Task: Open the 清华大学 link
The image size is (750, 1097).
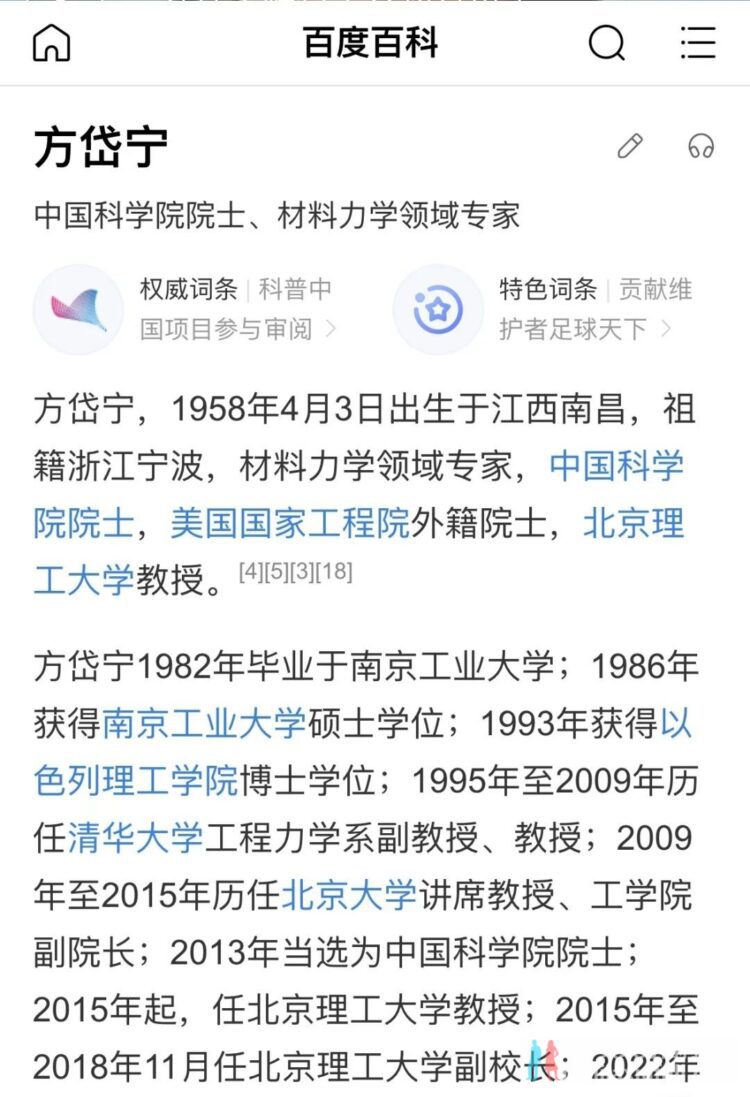Action: click(x=135, y=837)
